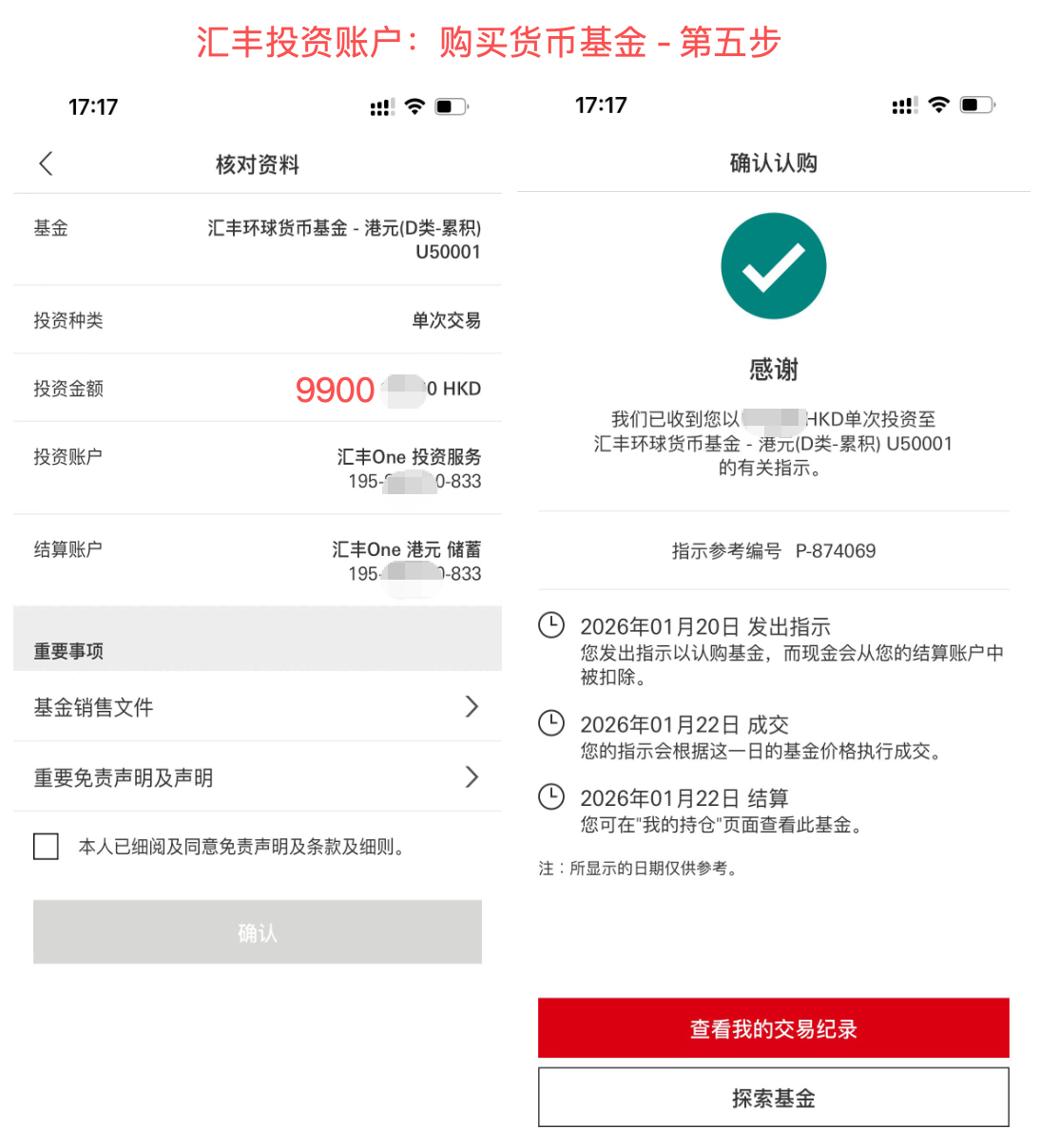Open 探索基金 to browse funds
Image resolution: width=1040 pixels, height=1148 pixels.
(773, 1097)
